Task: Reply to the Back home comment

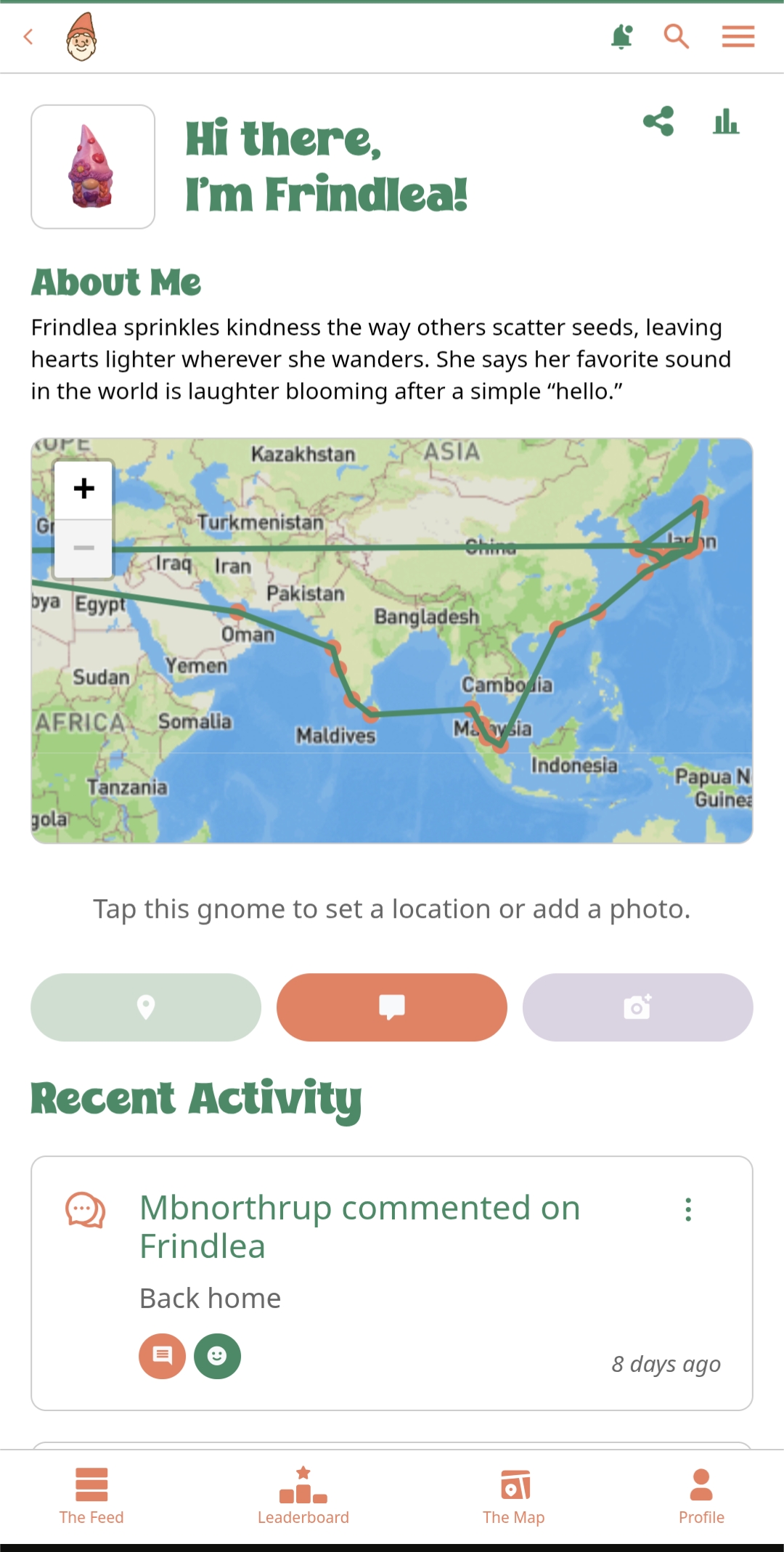Action: 162,1356
